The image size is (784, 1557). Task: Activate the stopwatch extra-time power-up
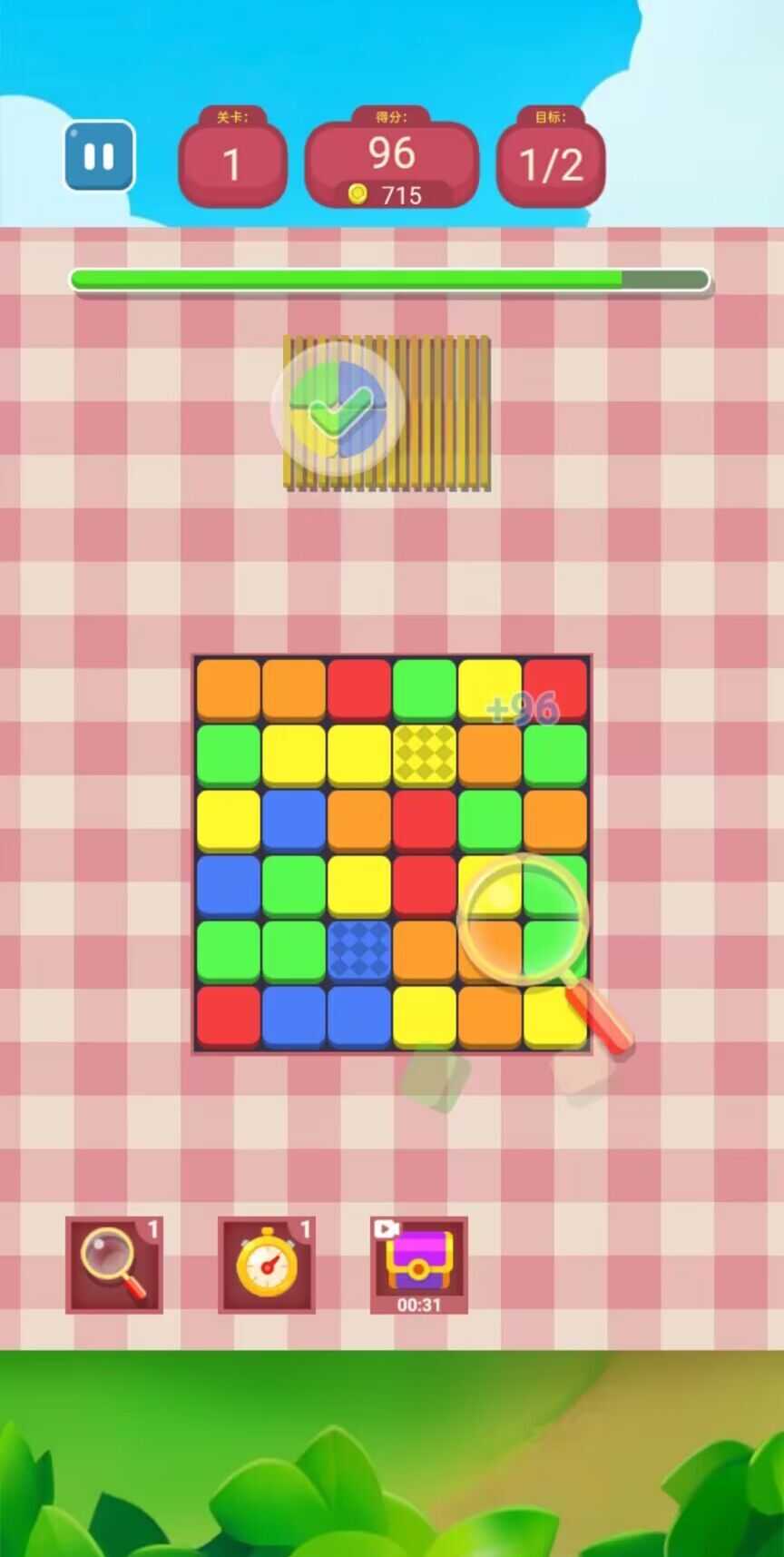pos(267,1265)
